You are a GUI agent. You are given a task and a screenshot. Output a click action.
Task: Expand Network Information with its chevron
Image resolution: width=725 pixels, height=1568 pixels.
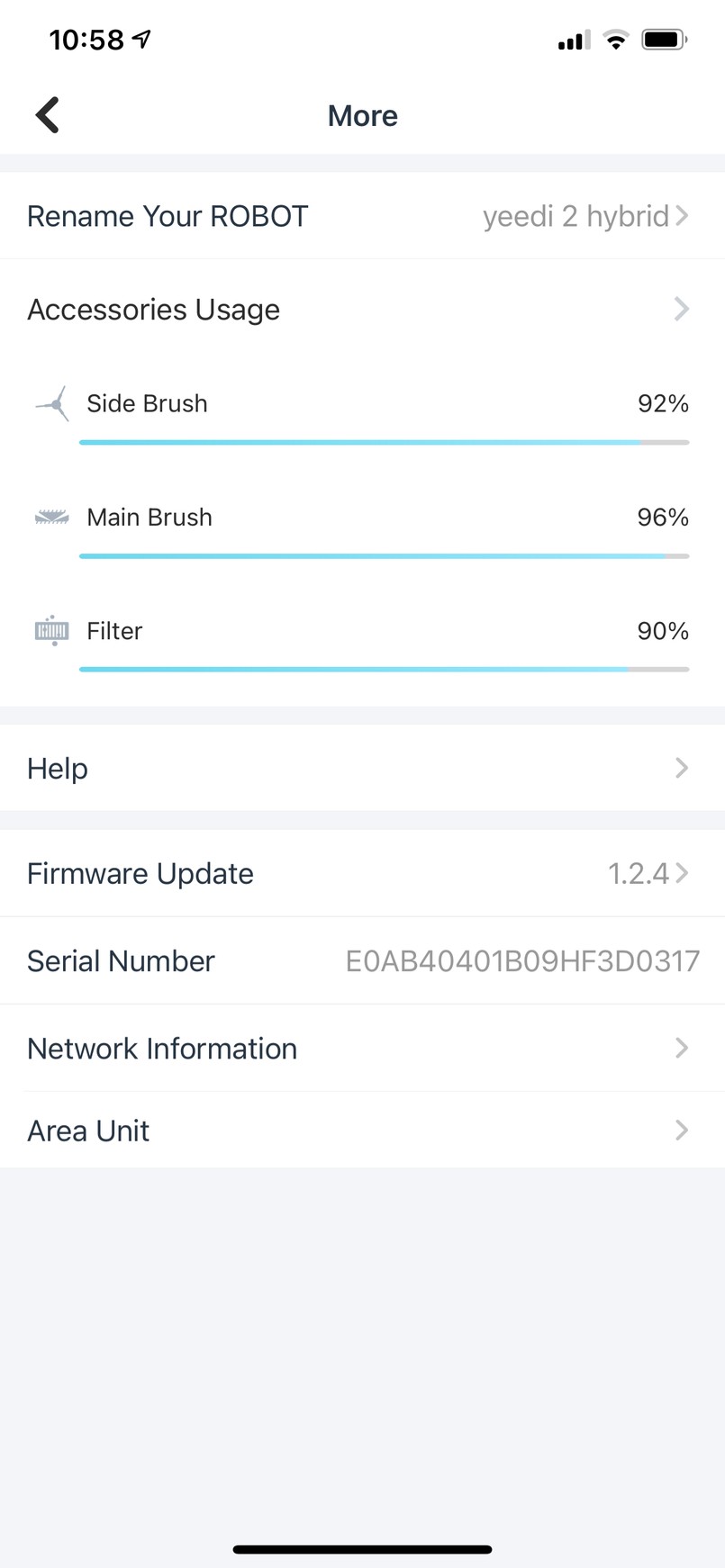point(683,1048)
